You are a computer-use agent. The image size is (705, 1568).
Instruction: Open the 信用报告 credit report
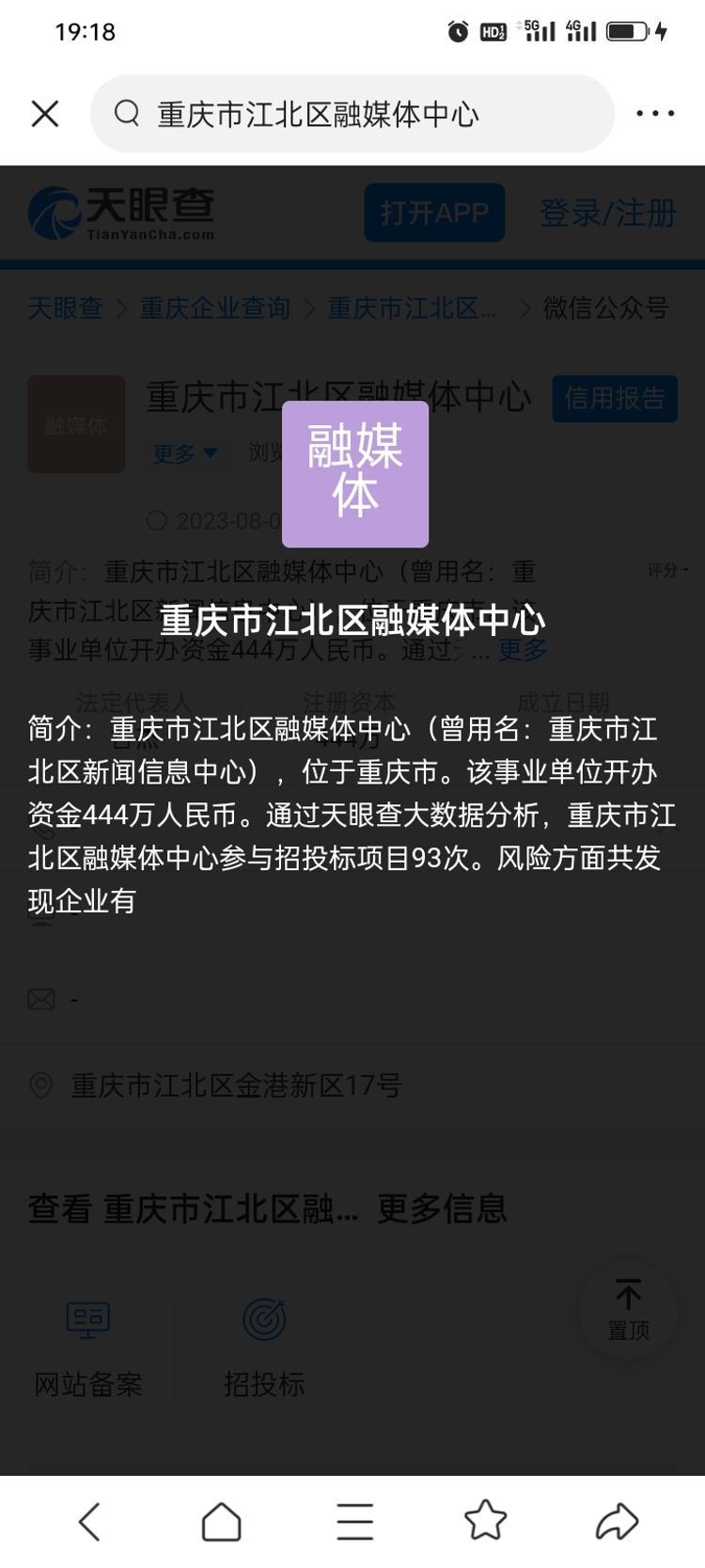coord(615,398)
